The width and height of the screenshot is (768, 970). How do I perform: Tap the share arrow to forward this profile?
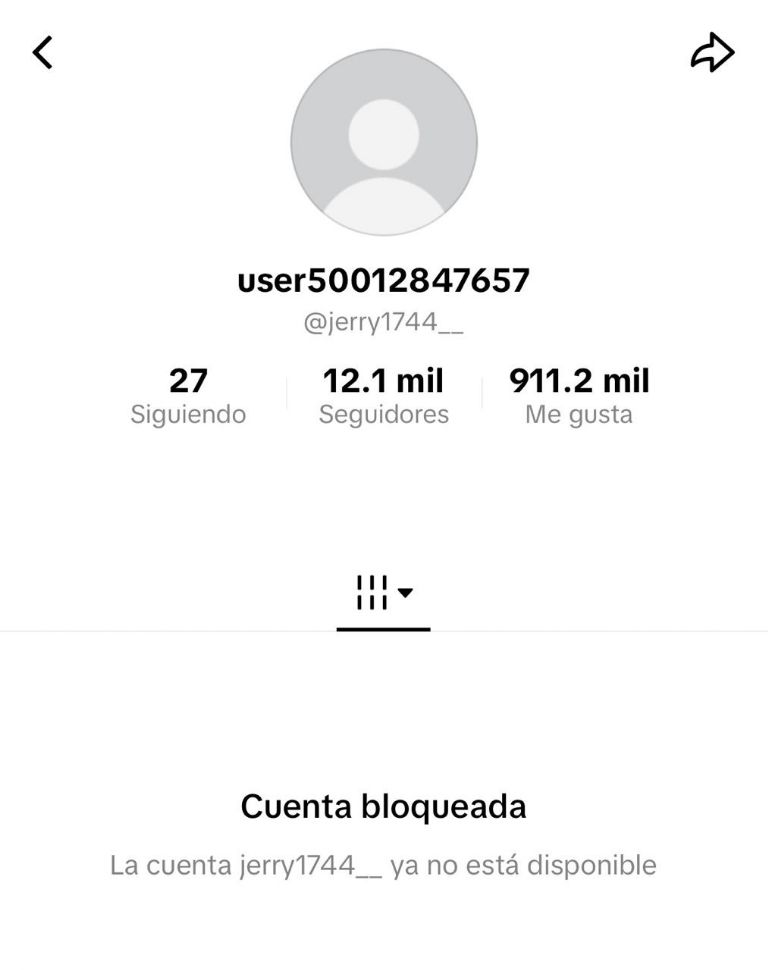click(x=714, y=54)
